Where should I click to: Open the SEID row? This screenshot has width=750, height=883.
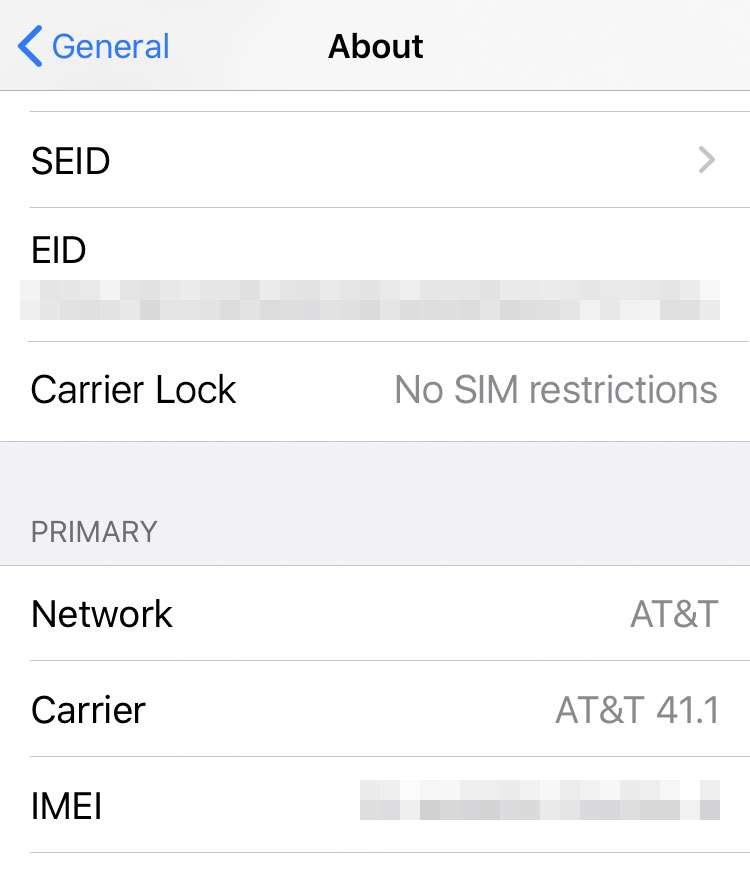click(x=375, y=160)
